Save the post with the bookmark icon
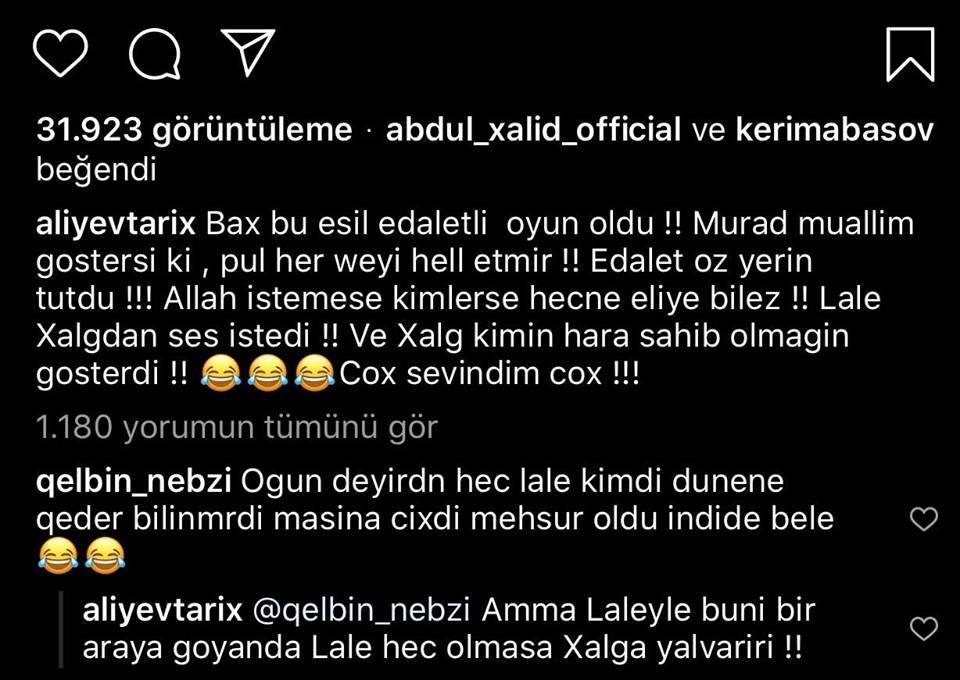Viewport: 960px width, 680px height. pyautogui.click(x=910, y=54)
